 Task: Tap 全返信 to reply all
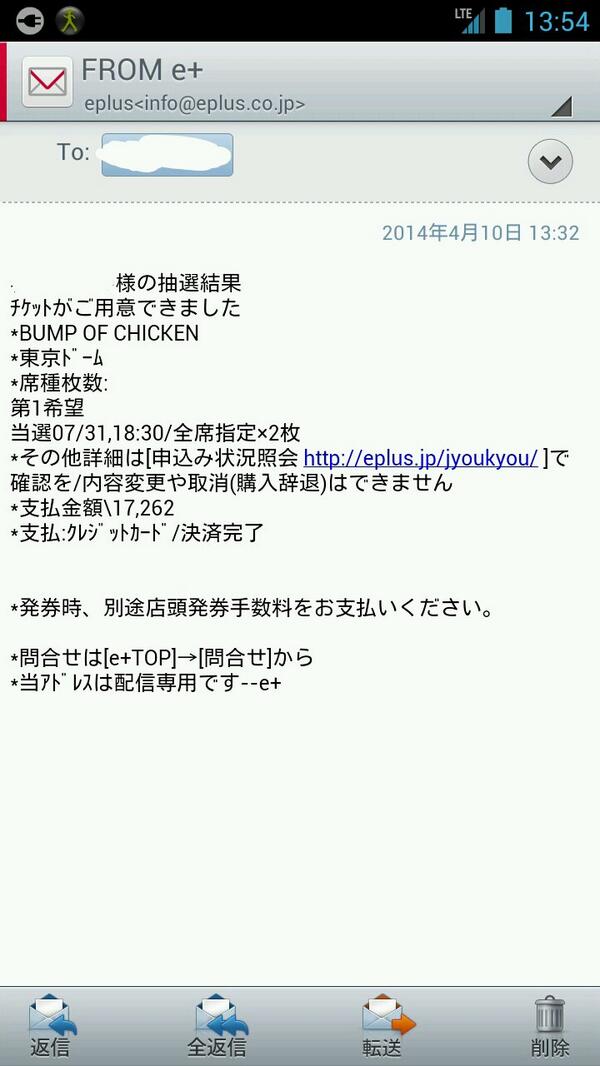(217, 1026)
